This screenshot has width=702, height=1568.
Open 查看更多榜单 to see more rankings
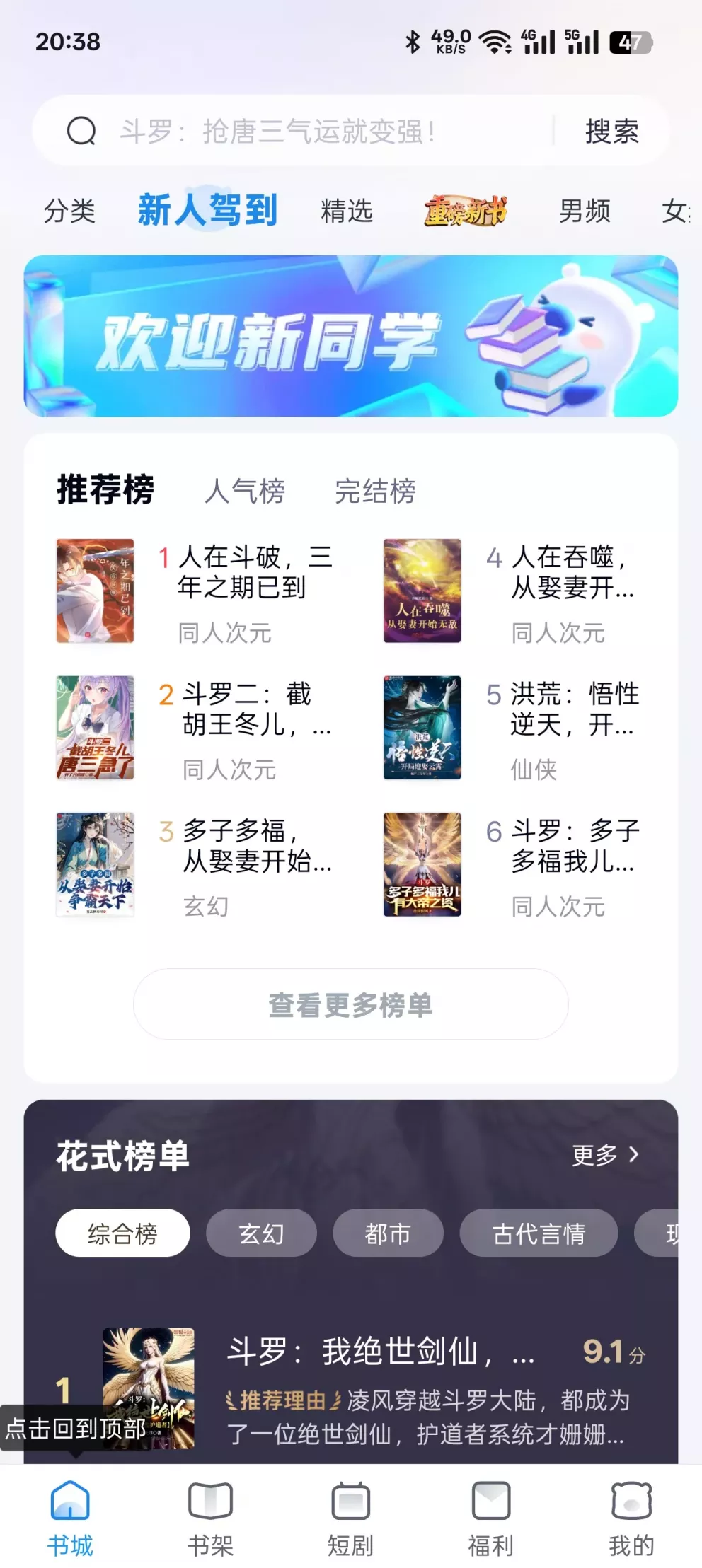click(350, 1002)
